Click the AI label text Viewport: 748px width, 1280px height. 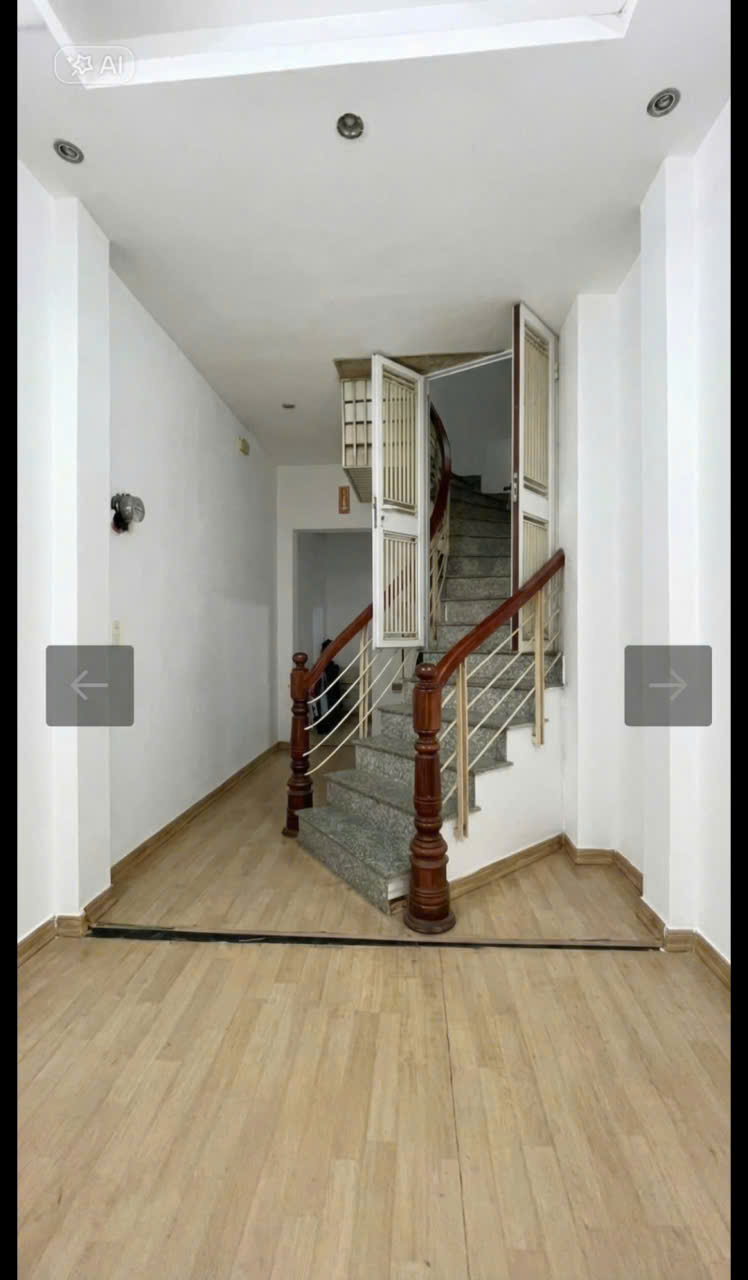pos(112,63)
